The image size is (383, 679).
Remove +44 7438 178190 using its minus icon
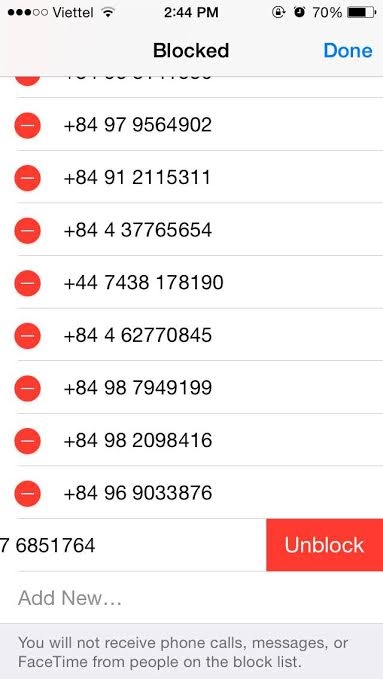point(27,283)
